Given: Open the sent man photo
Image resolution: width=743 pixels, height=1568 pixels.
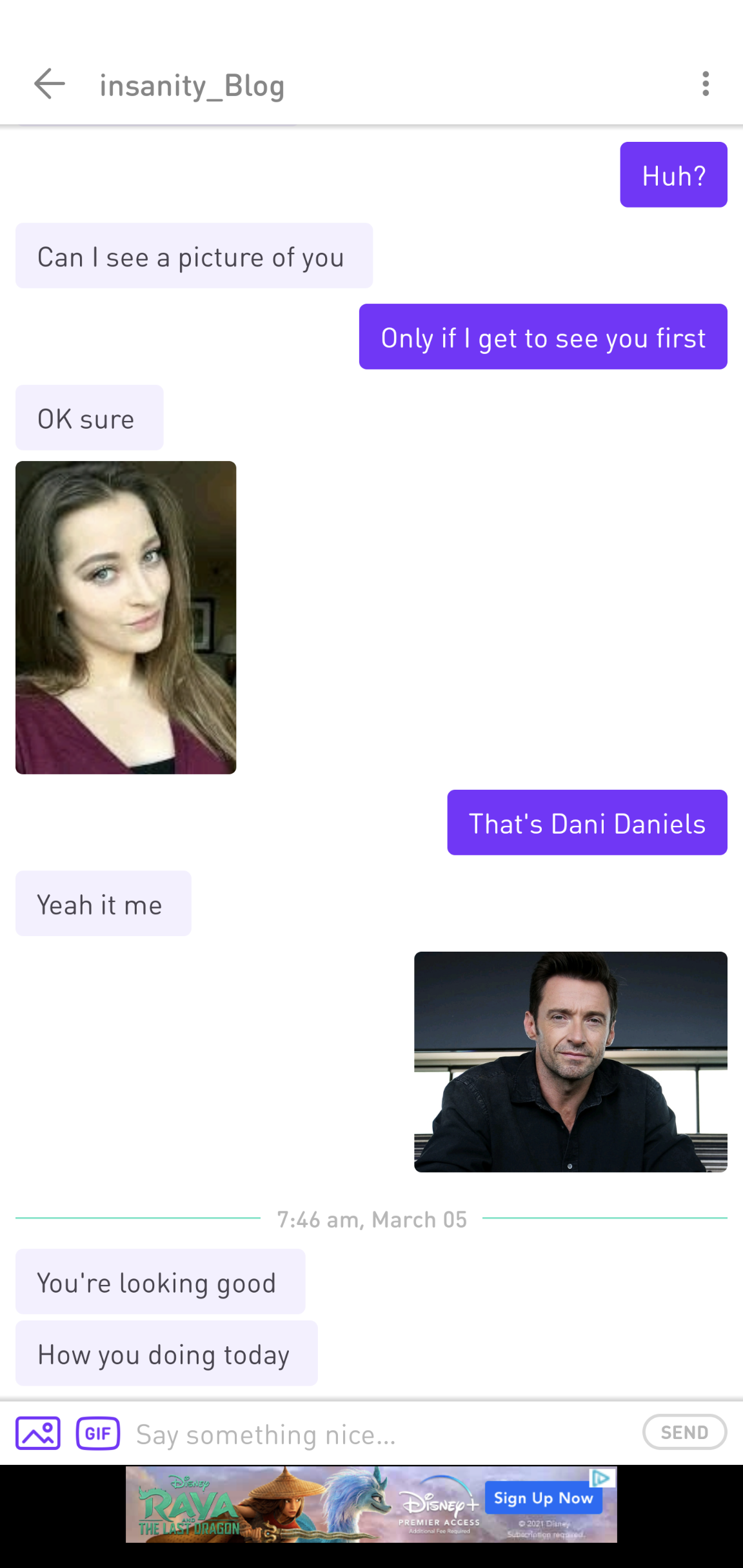Looking at the screenshot, I should click(570, 1061).
